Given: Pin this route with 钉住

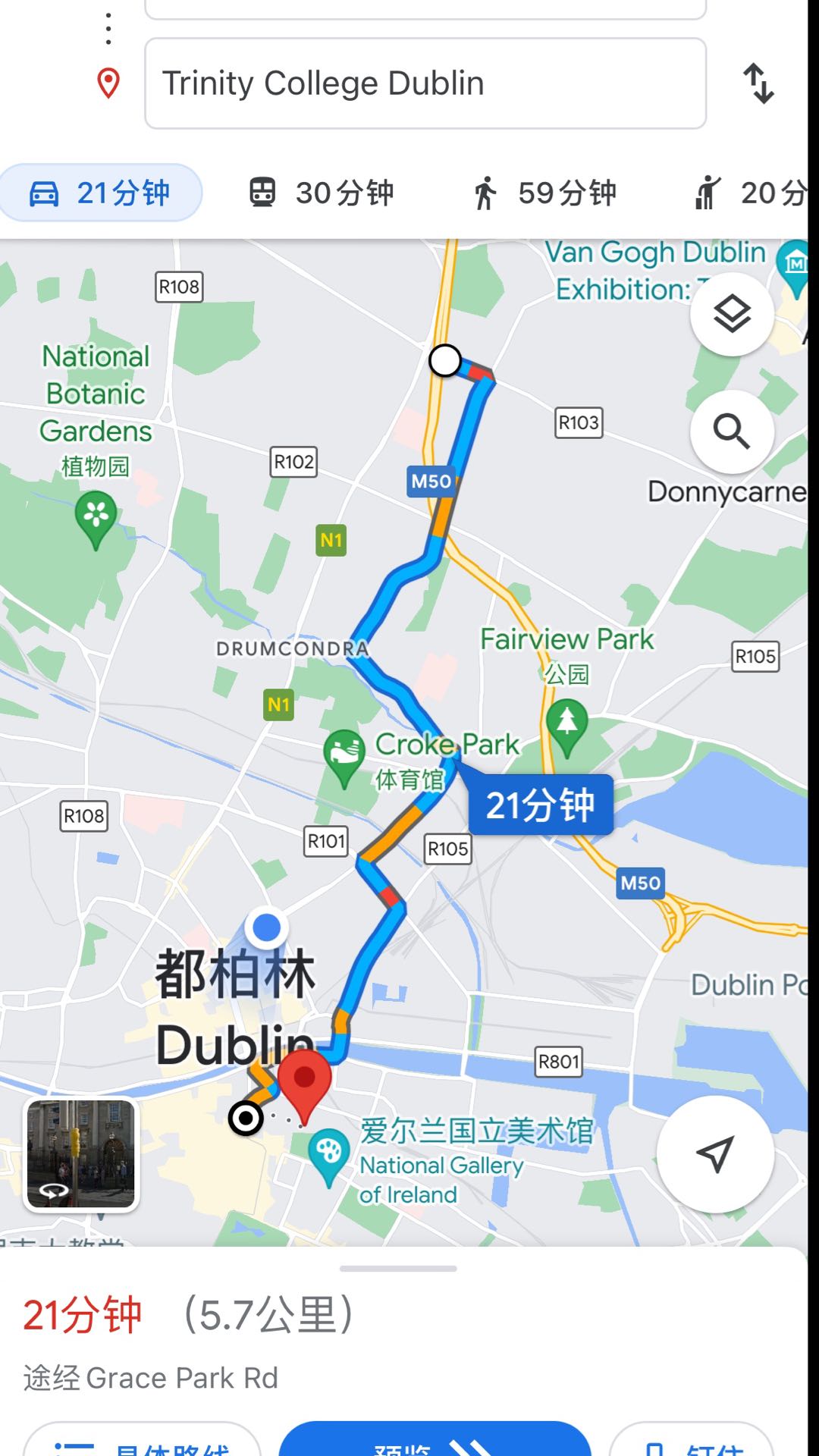Looking at the screenshot, I should [x=690, y=1445].
